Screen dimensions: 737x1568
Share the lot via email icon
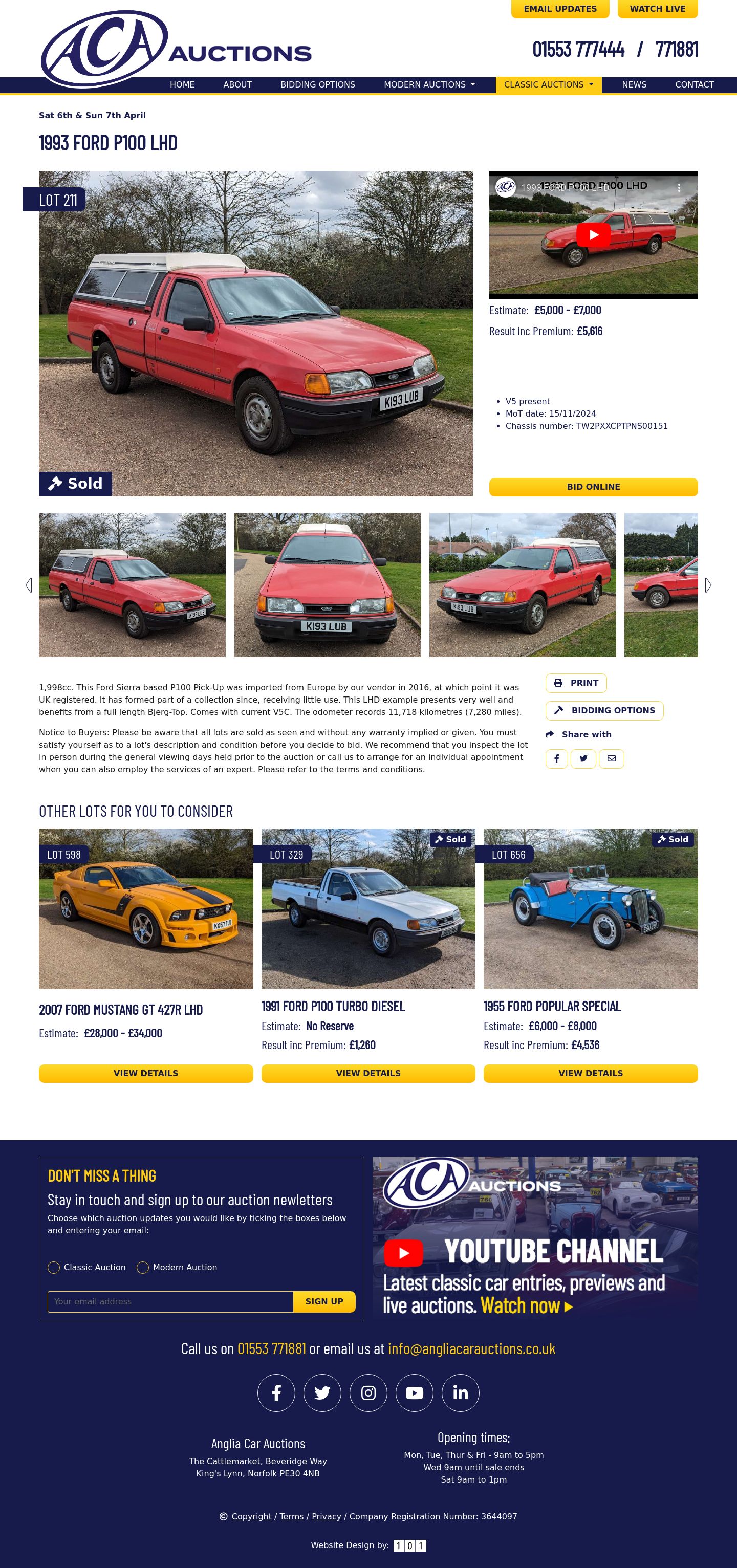pos(611,758)
